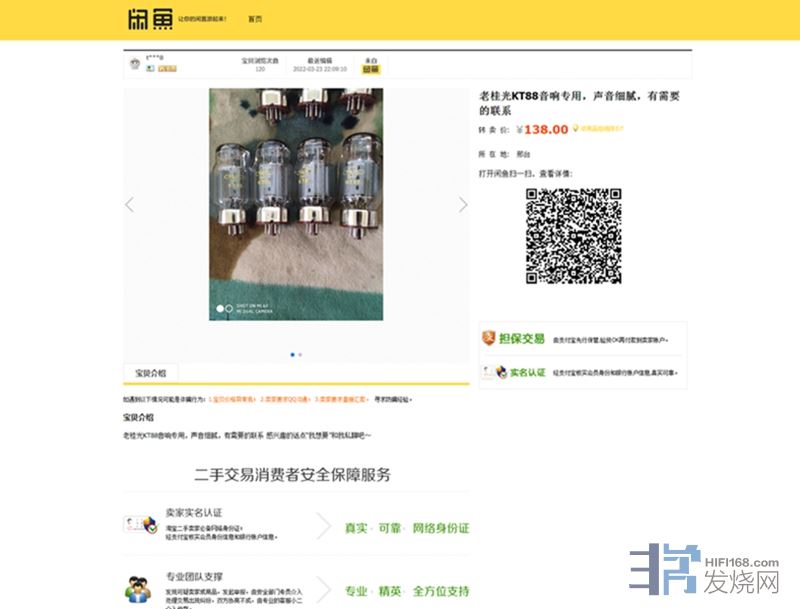This screenshot has height=609, width=800.
Task: Open the seller profile avatar
Action: point(135,64)
